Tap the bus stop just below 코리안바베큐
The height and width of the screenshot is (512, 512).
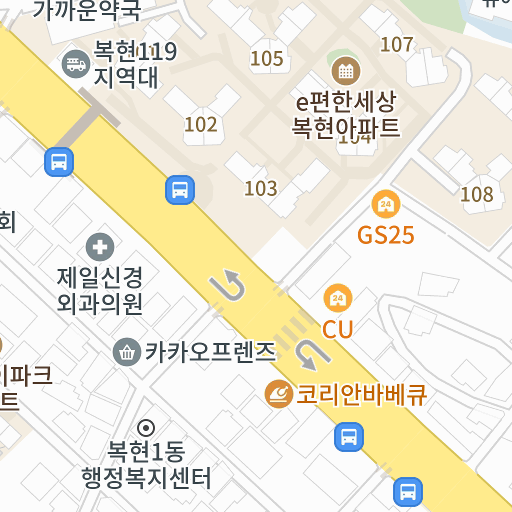(349, 437)
